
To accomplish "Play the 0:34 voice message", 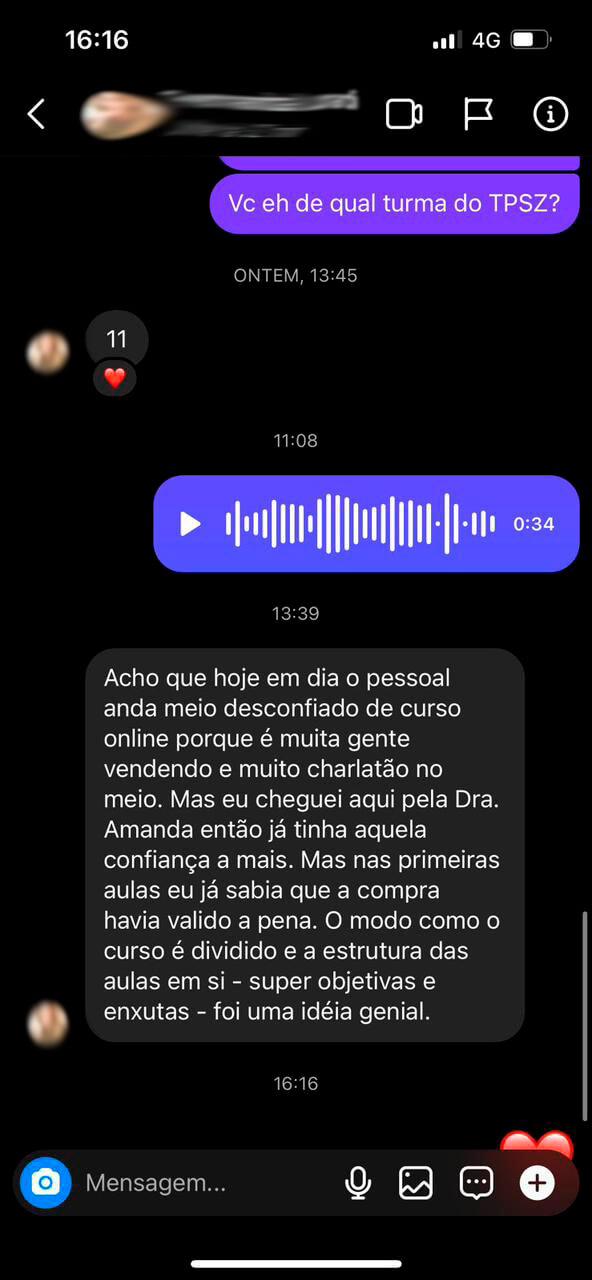I will (190, 523).
